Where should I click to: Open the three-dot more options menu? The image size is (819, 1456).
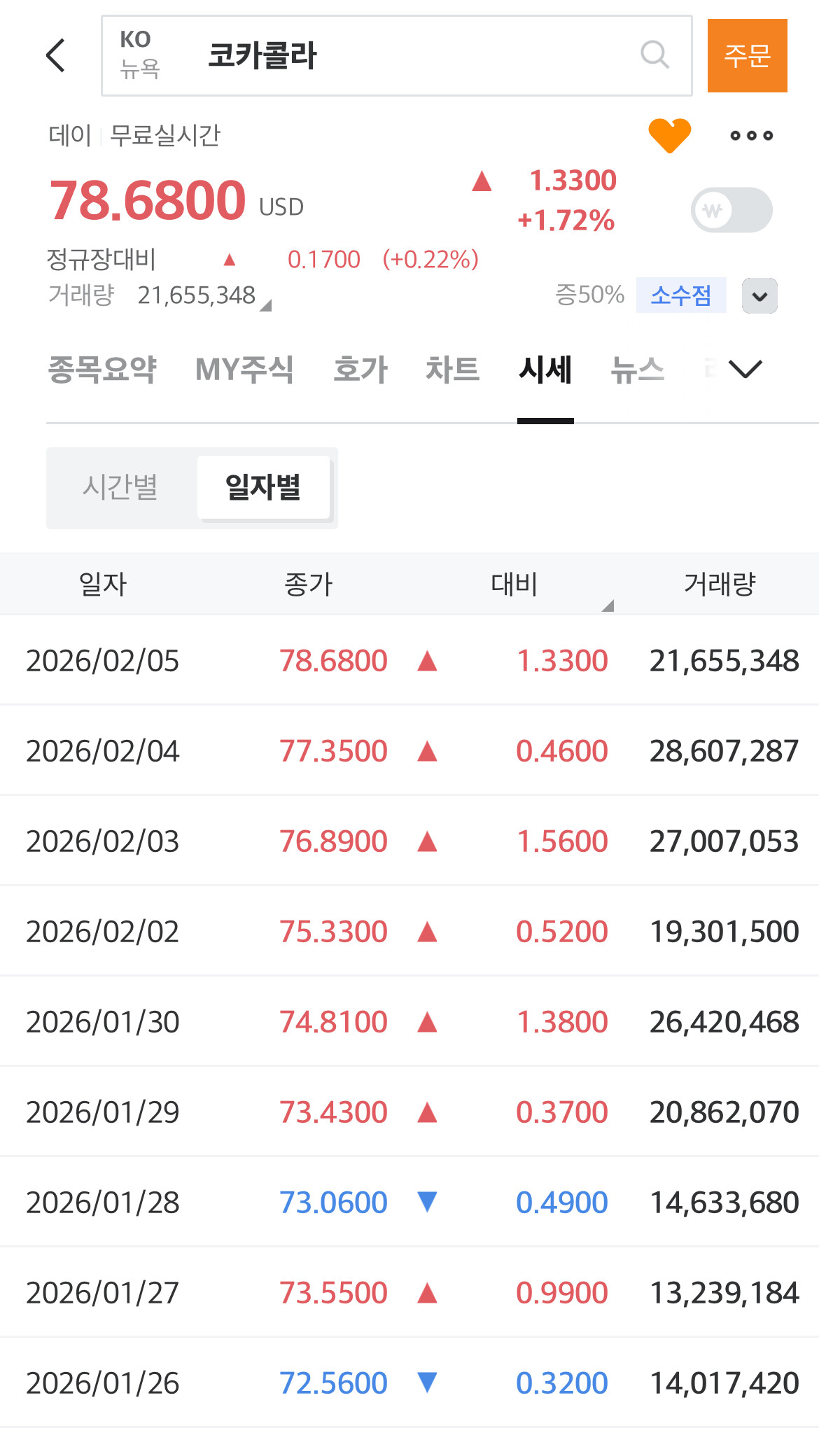click(x=751, y=135)
